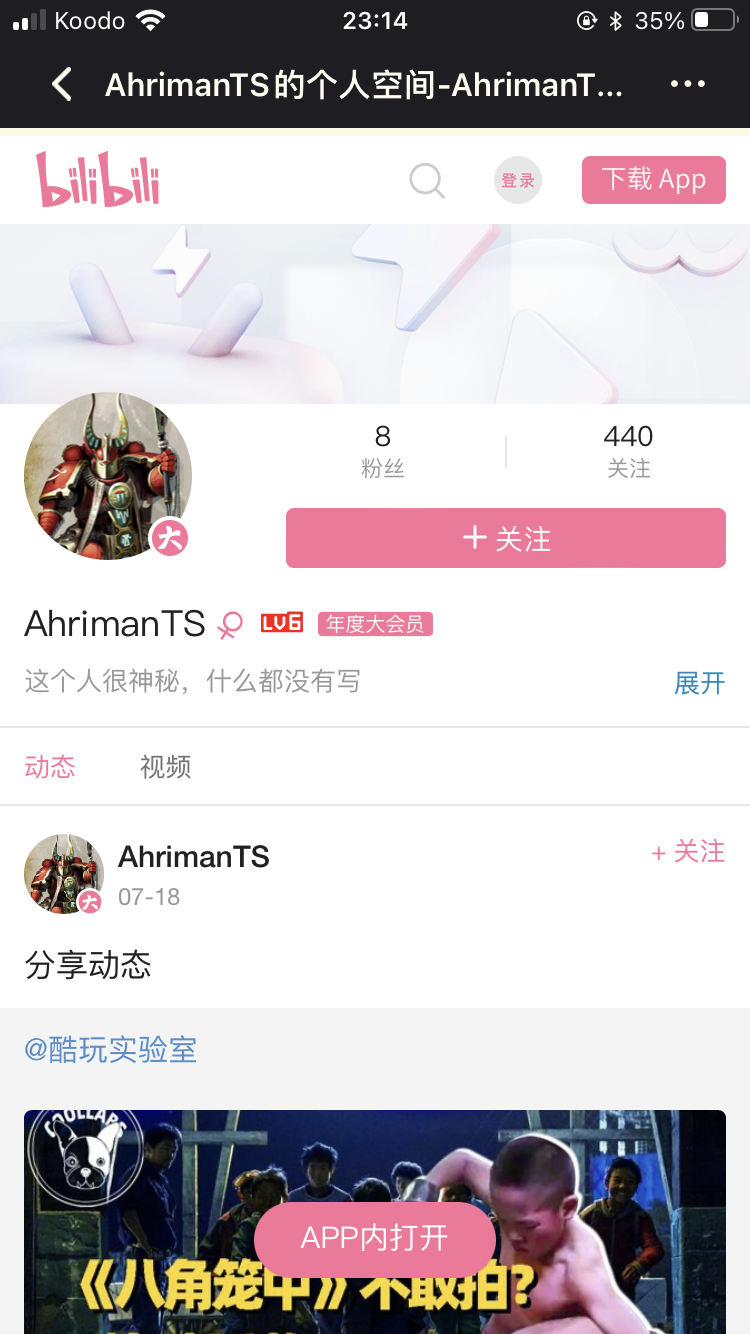Expand the profile bio with 展开
The image size is (750, 1334).
click(699, 683)
